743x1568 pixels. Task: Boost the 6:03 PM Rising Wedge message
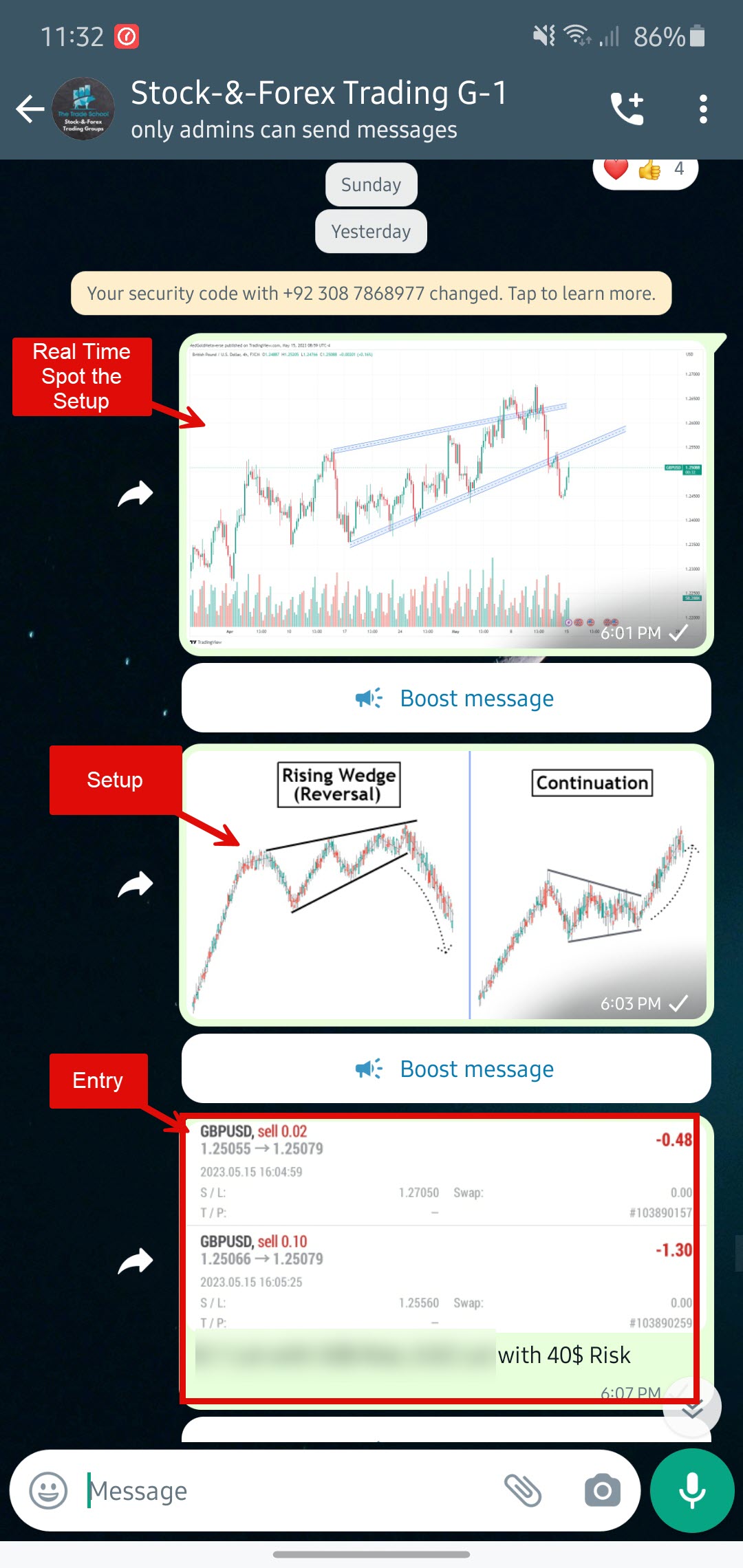coord(446,1069)
